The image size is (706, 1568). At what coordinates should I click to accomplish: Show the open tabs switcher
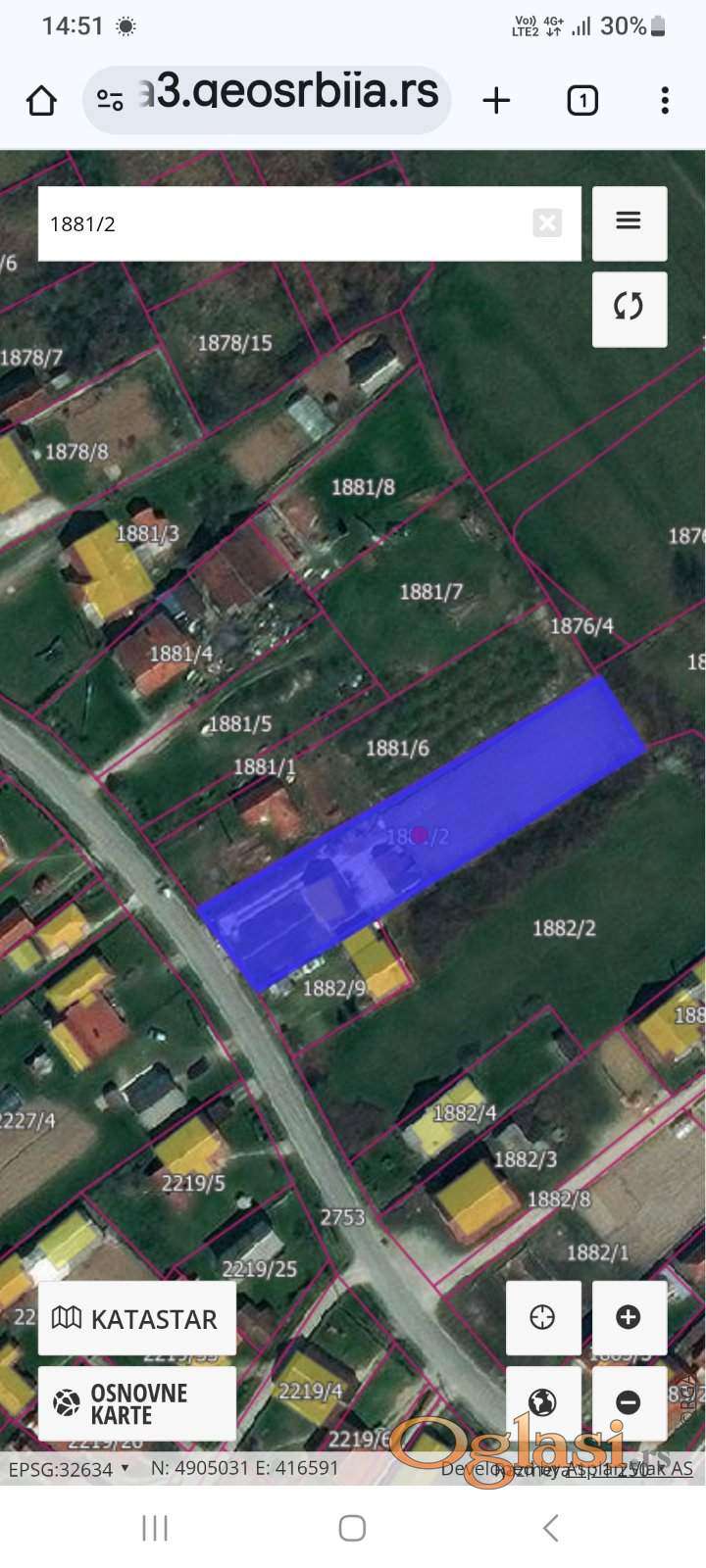[x=582, y=100]
